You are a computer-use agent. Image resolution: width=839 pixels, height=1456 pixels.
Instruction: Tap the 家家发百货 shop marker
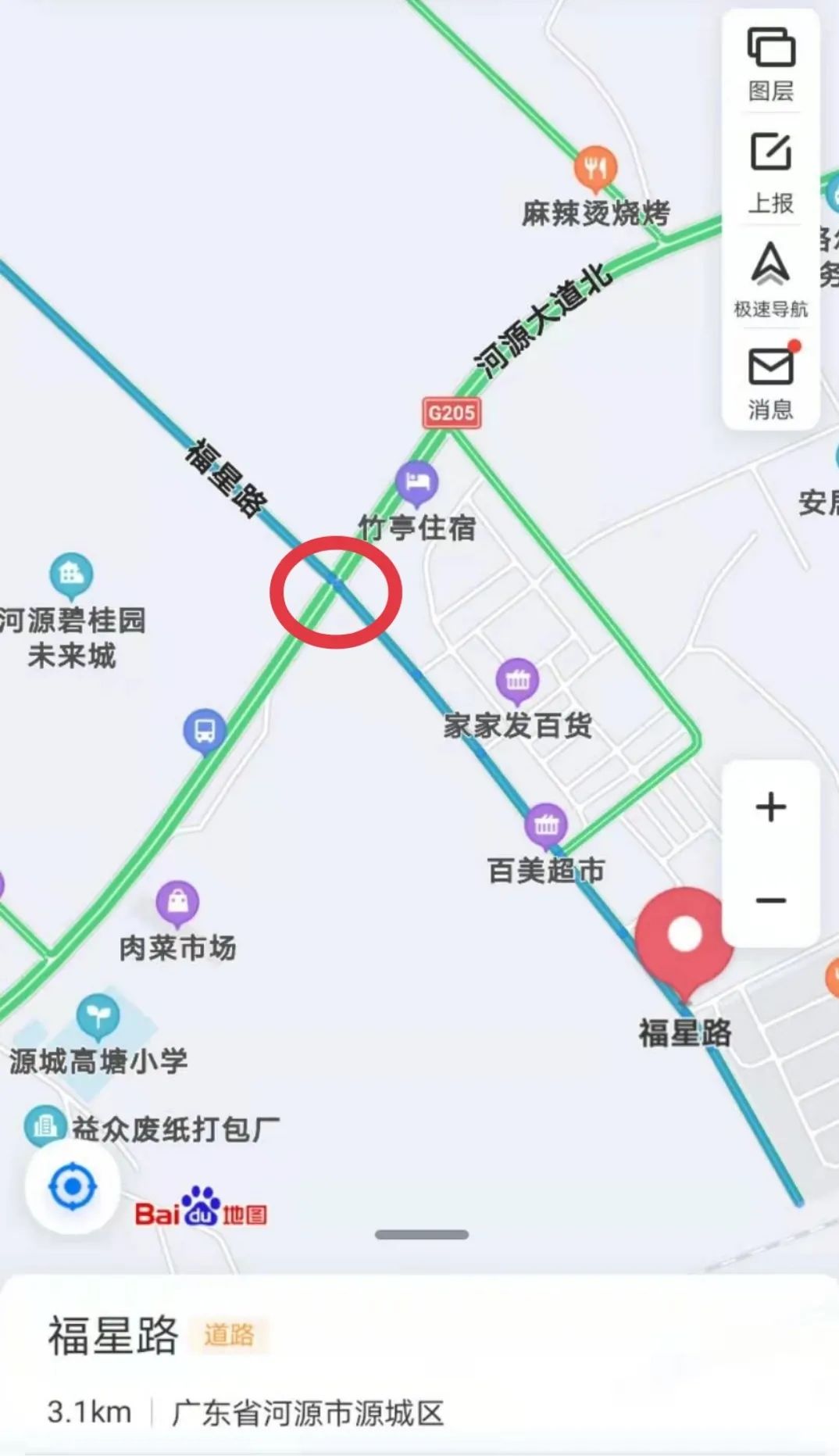pos(517,681)
